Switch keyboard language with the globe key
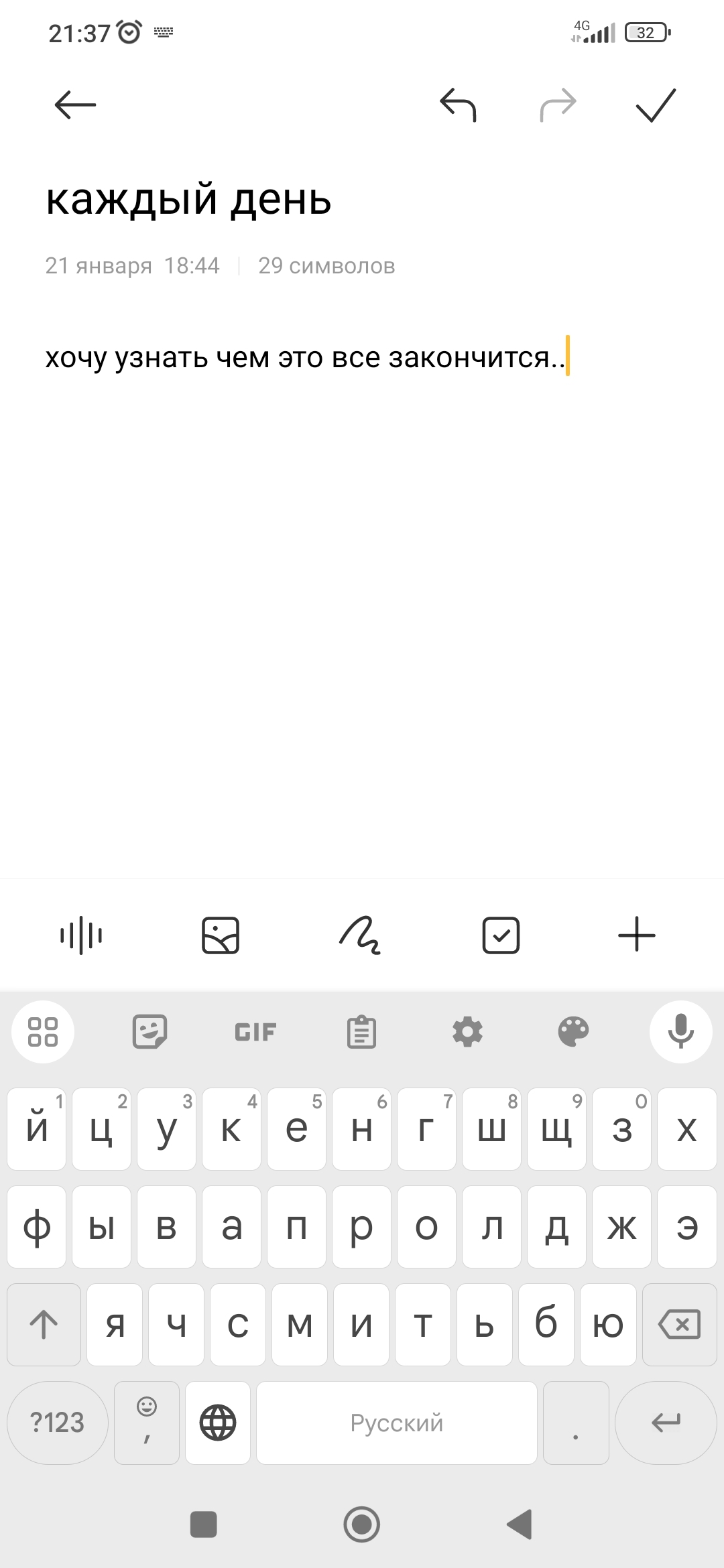Screen dimensions: 724x1568 218,1423
